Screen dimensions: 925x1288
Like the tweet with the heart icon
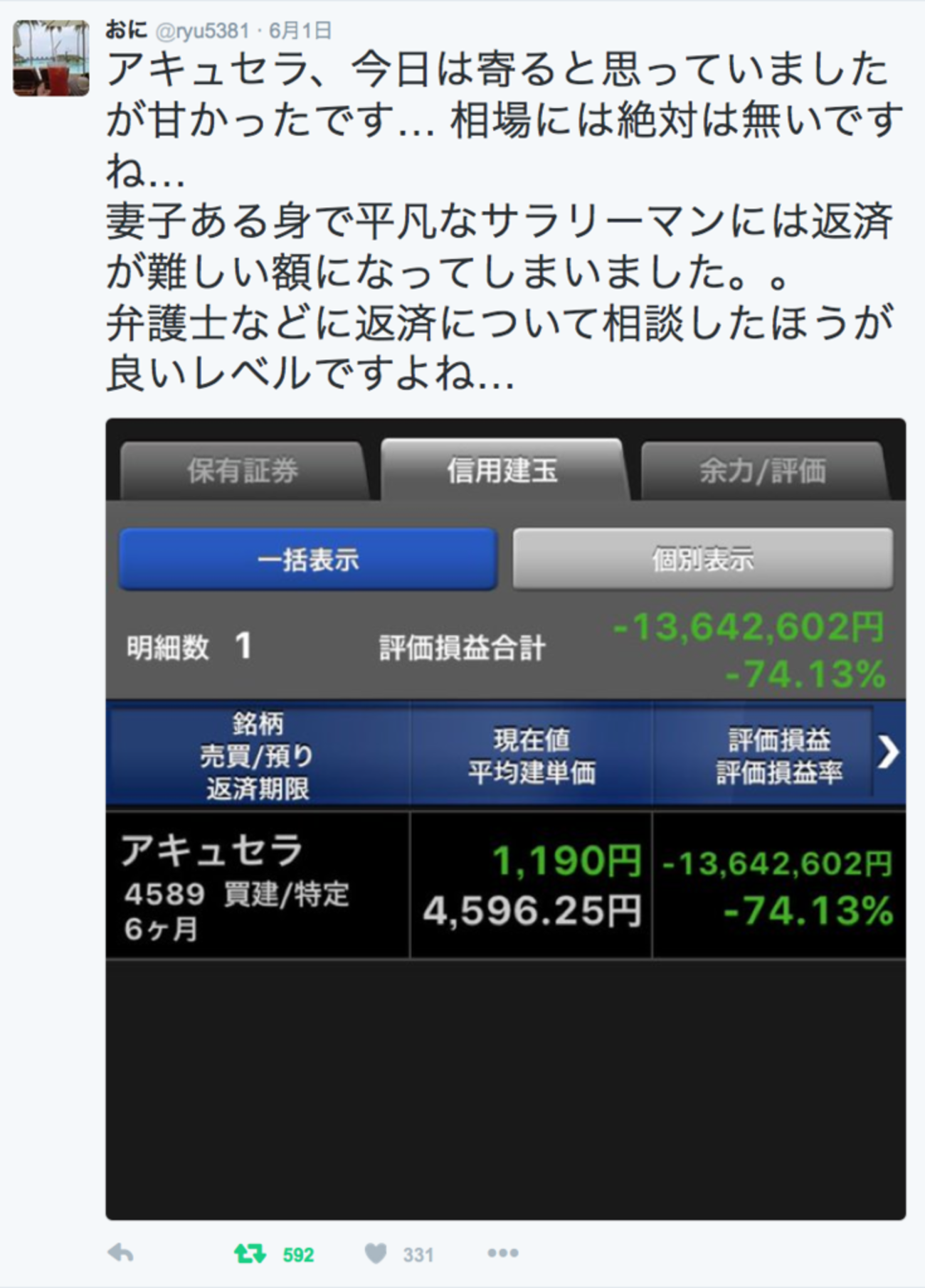coord(376,1254)
